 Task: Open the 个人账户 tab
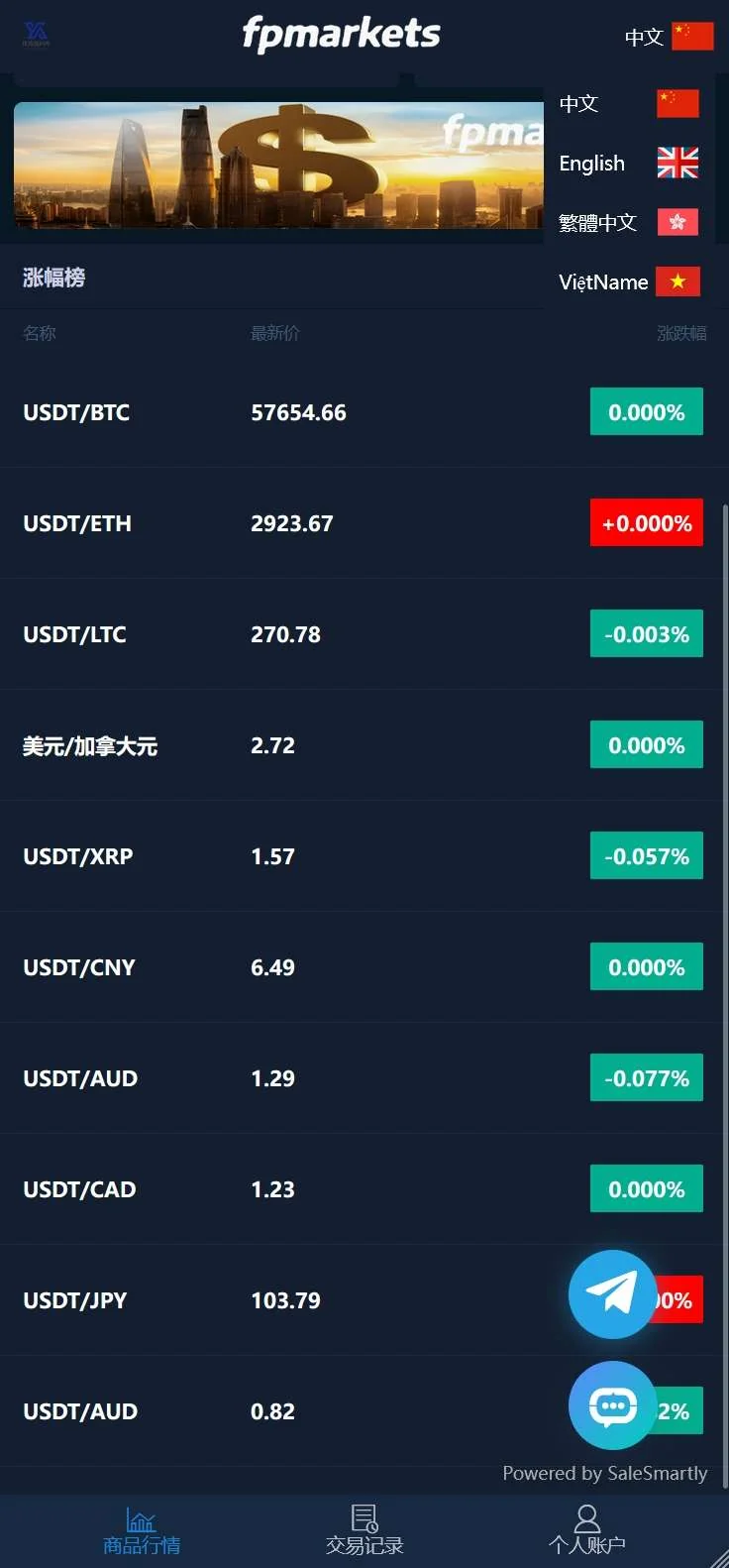[x=587, y=1531]
